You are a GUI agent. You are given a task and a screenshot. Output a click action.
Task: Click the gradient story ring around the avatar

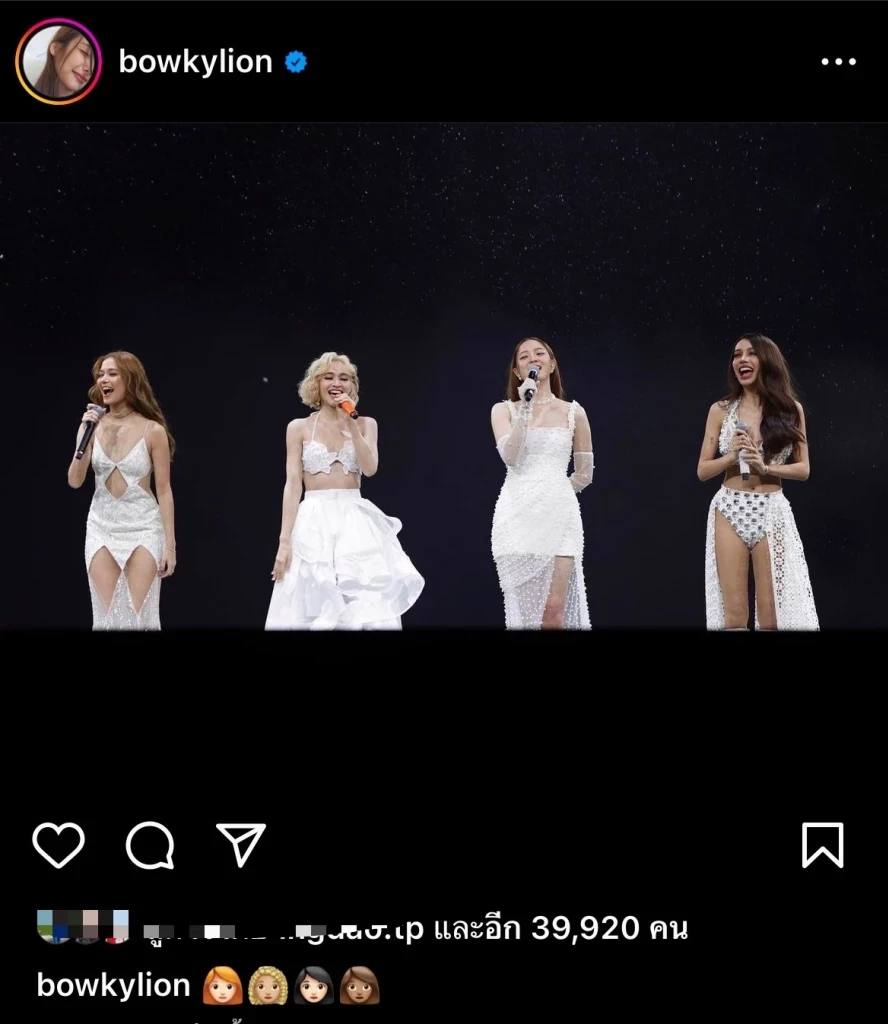tap(57, 62)
